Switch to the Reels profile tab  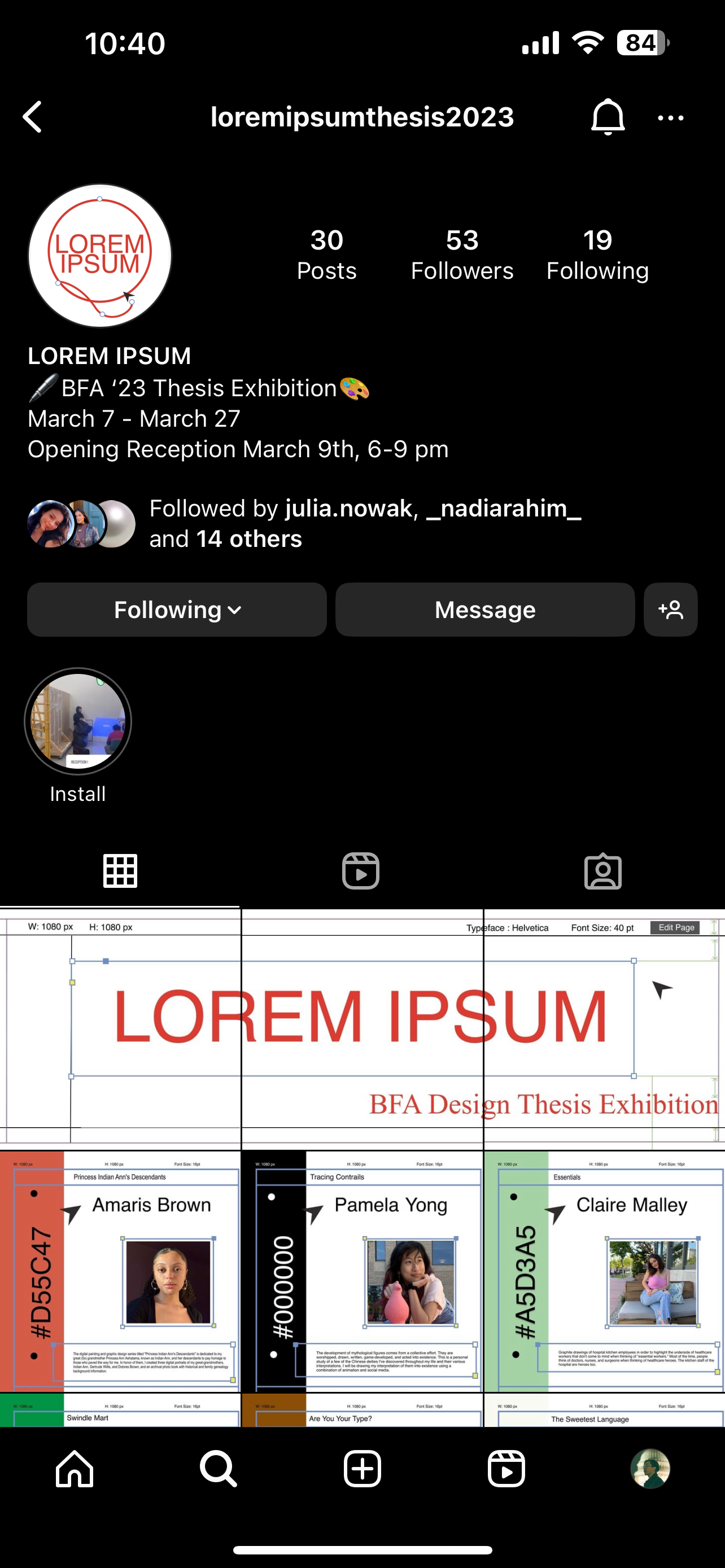(361, 871)
